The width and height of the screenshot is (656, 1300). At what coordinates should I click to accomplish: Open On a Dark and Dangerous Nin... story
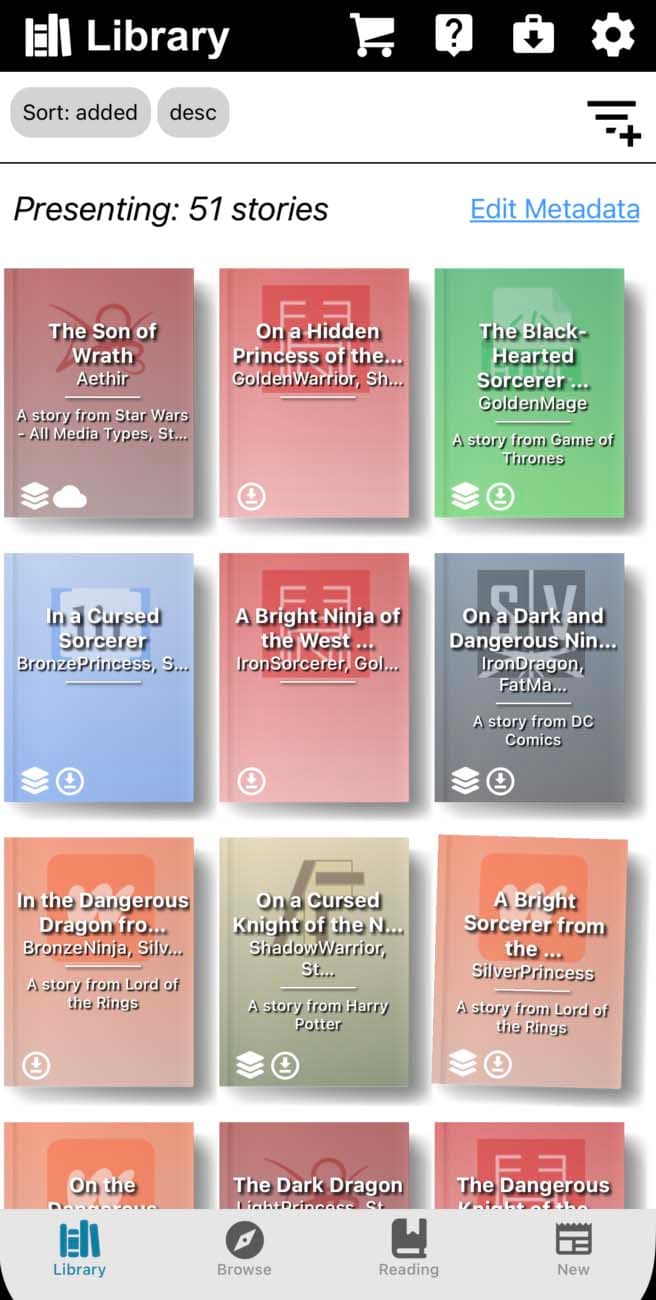(531, 677)
